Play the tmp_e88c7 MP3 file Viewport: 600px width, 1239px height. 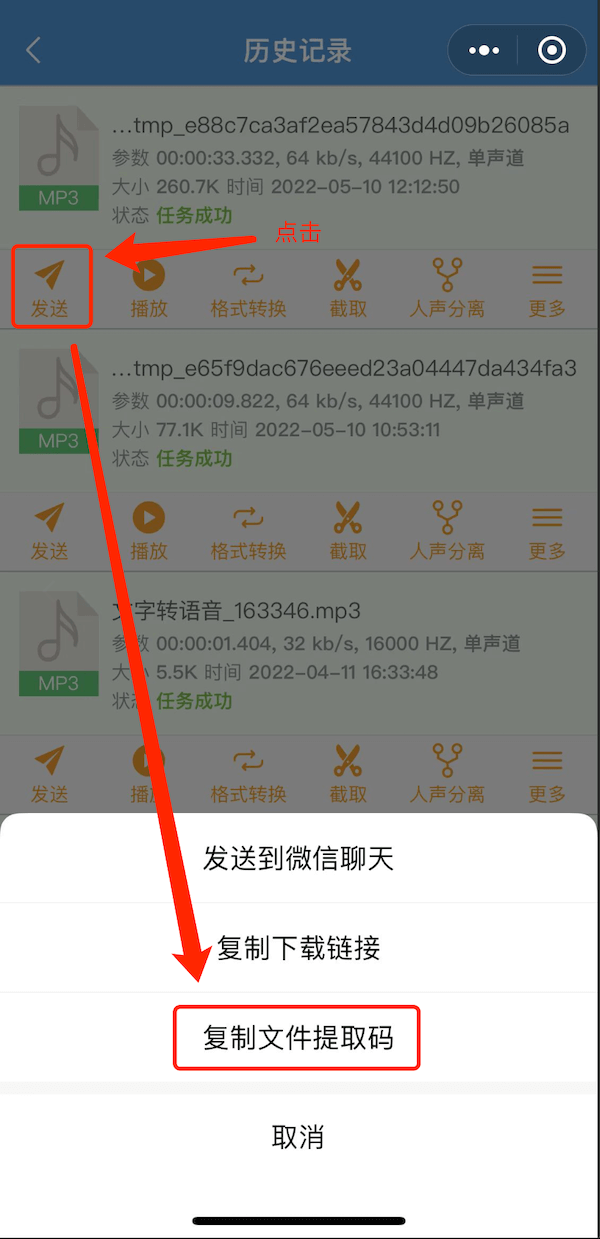(x=149, y=287)
